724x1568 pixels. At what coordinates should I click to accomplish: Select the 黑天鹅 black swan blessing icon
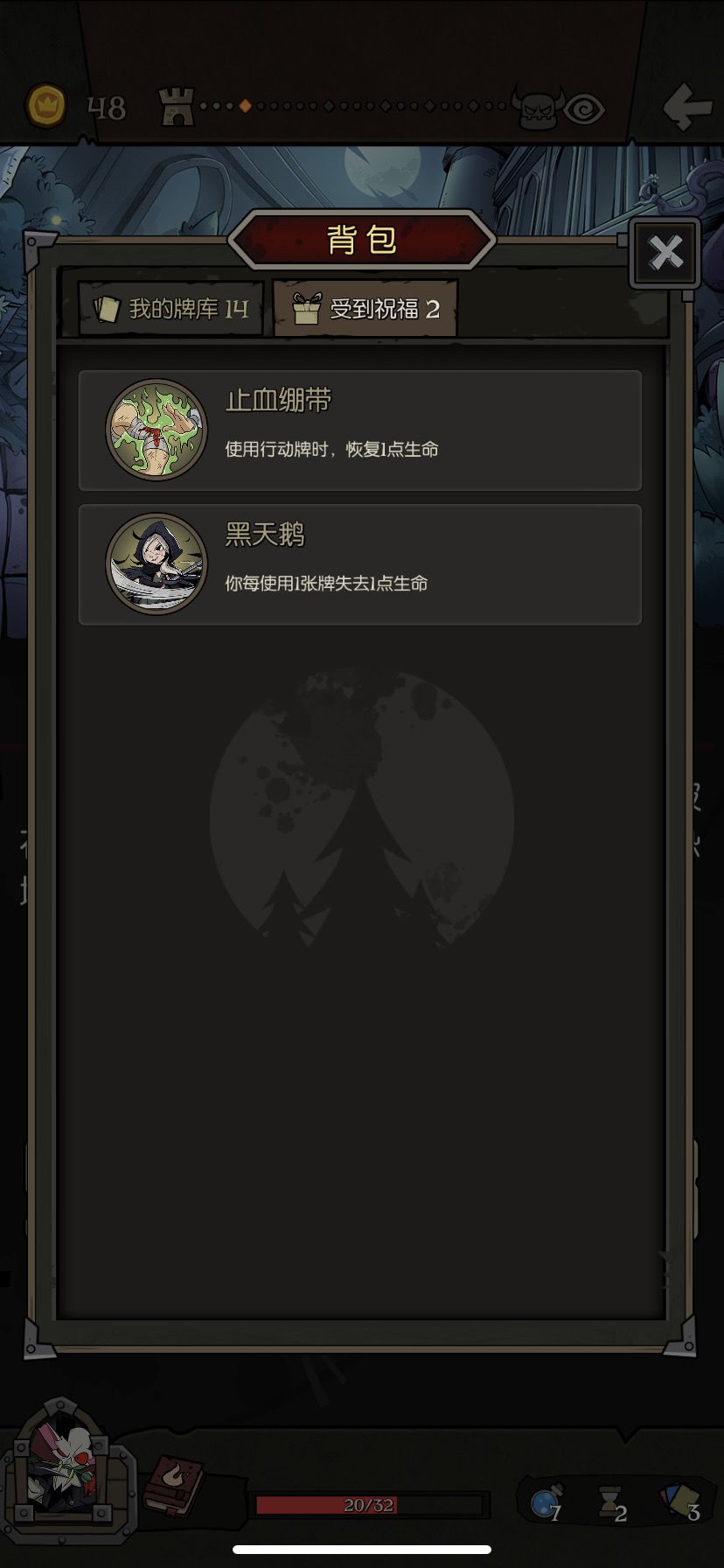[156, 563]
